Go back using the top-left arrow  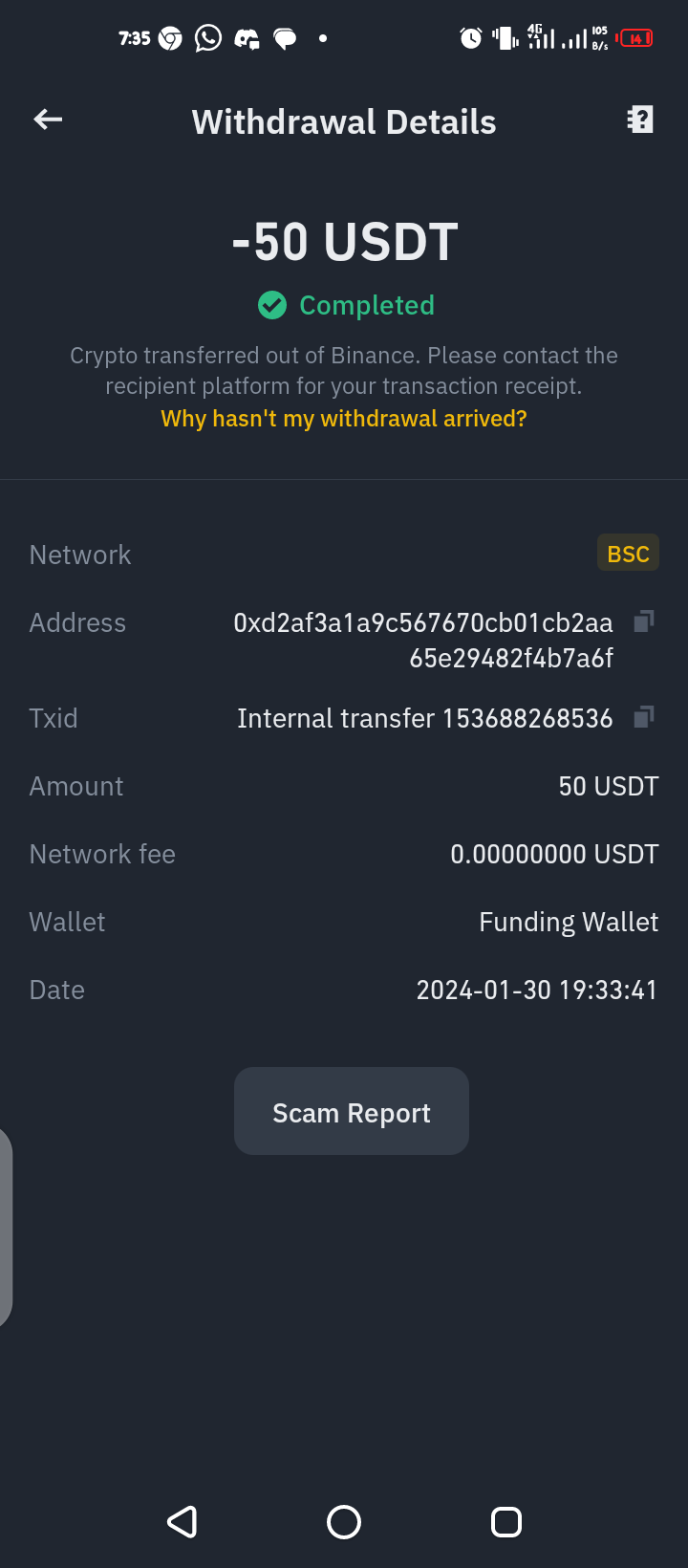pos(48,120)
